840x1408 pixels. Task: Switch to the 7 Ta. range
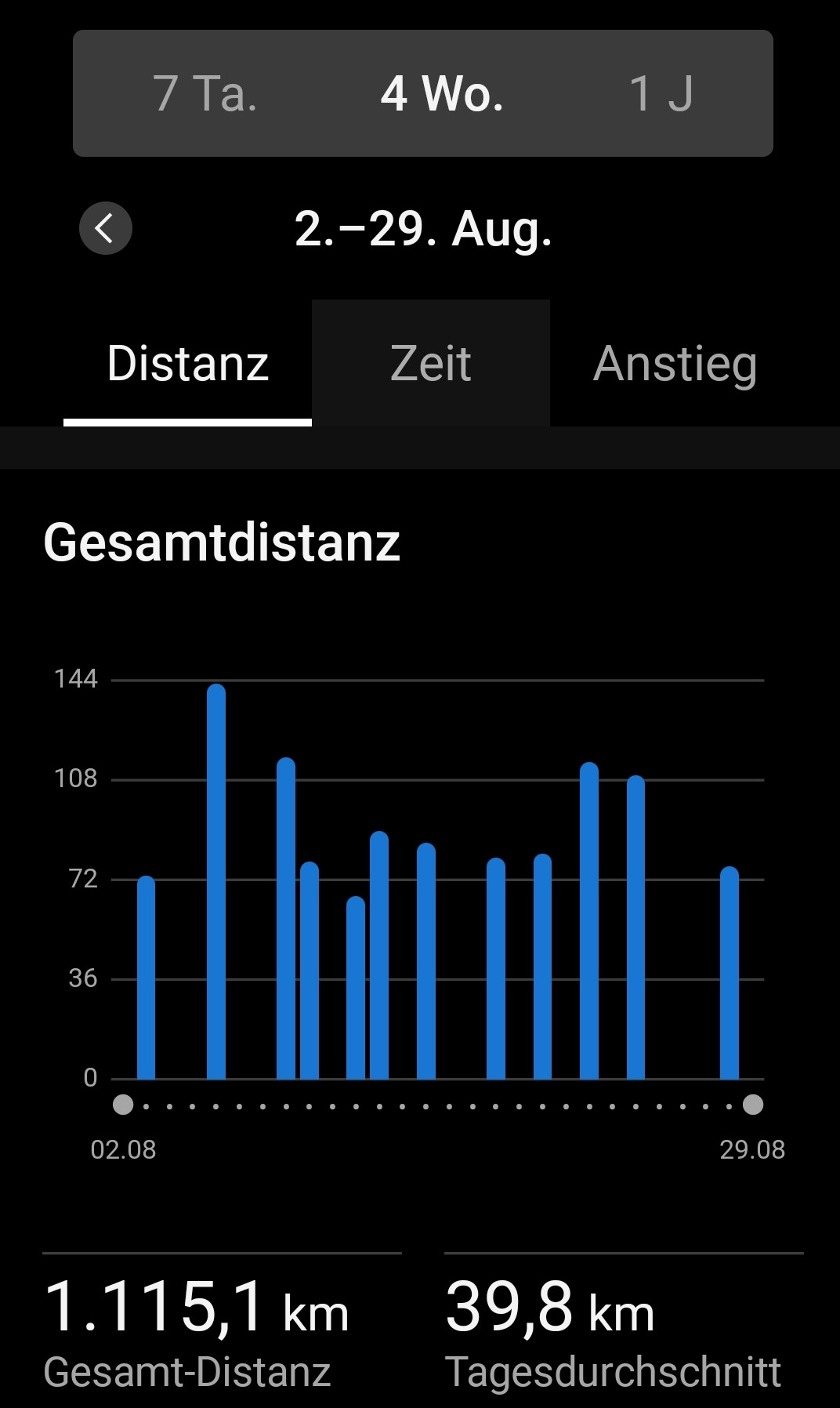[x=205, y=93]
